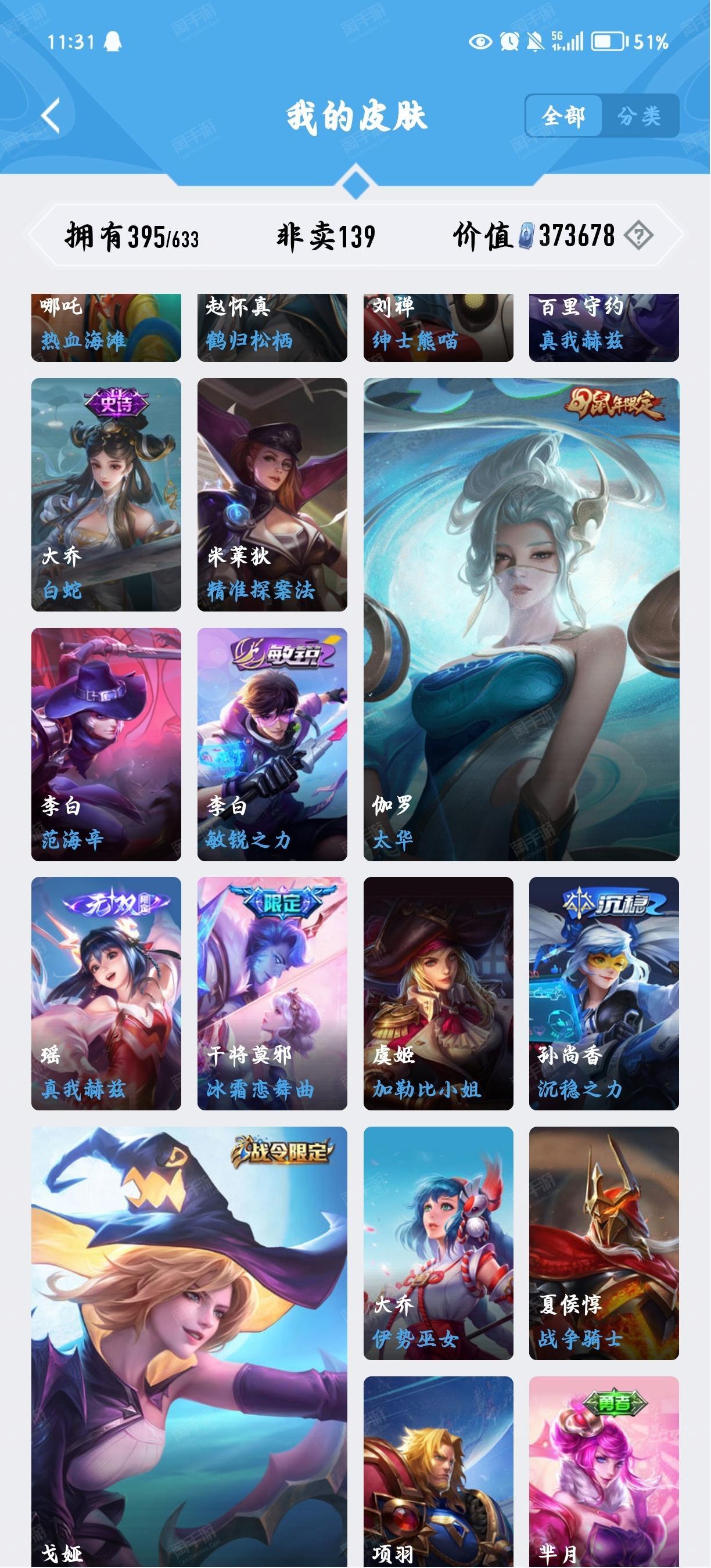The image size is (711, 1568).
Task: Open 百里守约 真我赫兹 skin card
Action: (604, 328)
